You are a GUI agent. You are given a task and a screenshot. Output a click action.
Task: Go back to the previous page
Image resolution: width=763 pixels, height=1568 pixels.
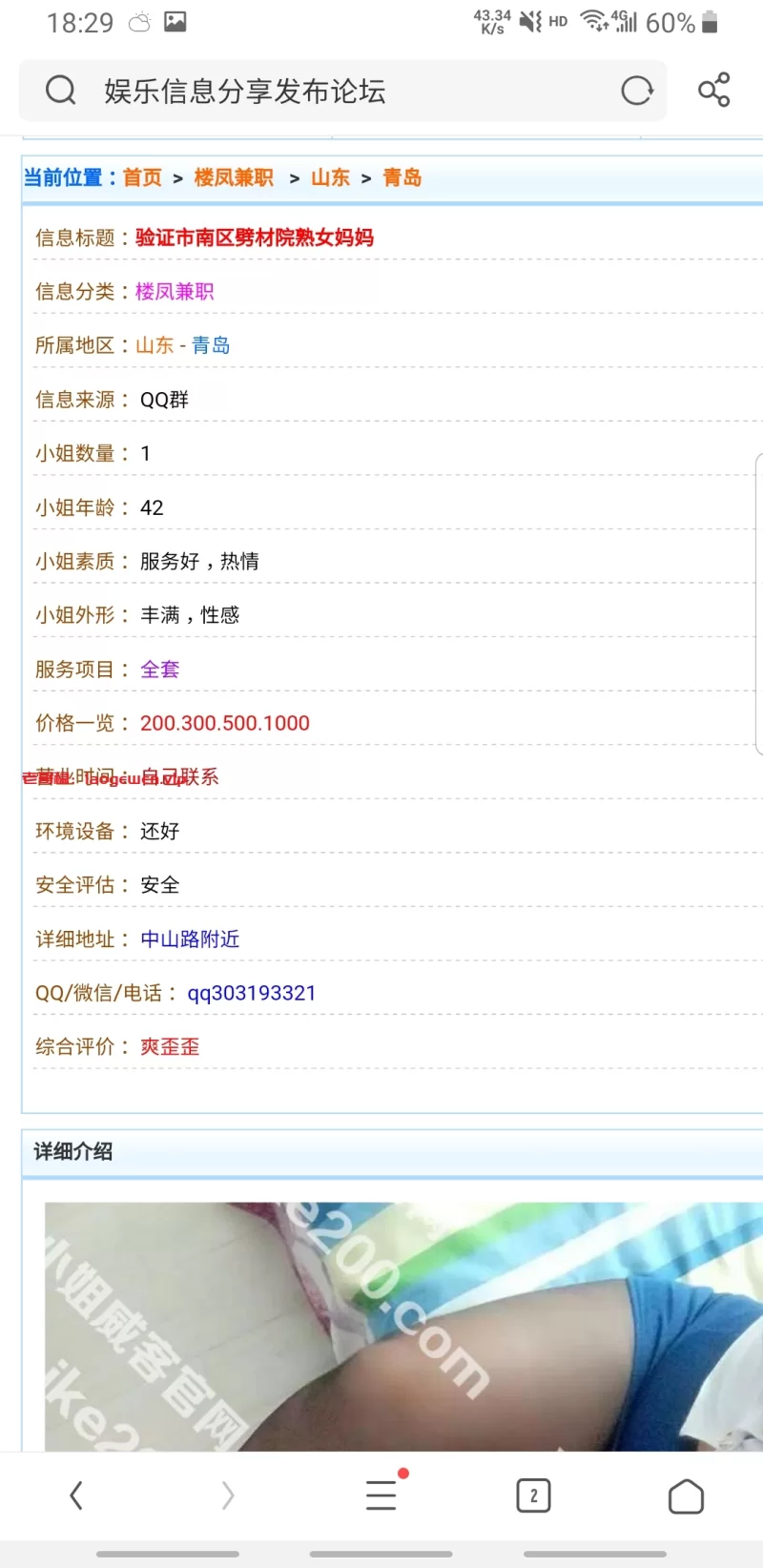[x=76, y=1496]
